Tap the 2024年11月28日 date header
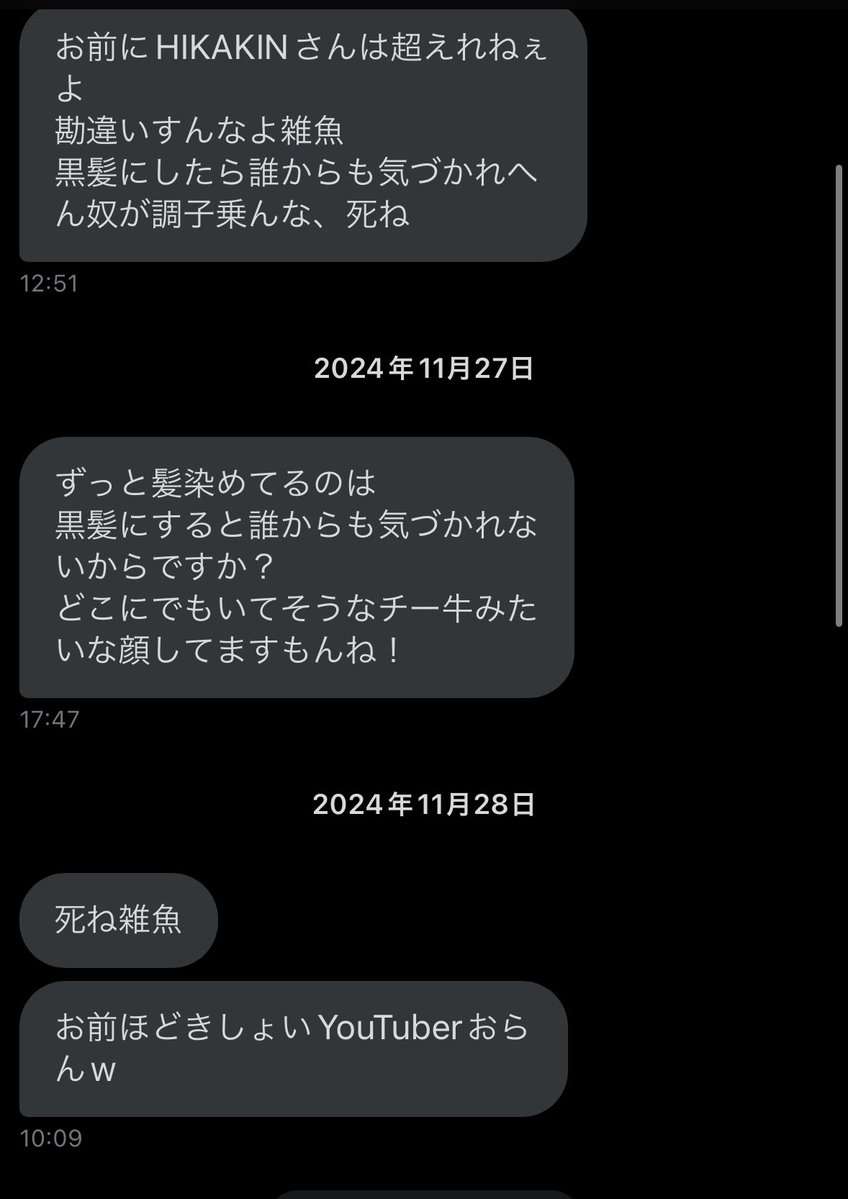This screenshot has height=1199, width=848. [x=422, y=801]
